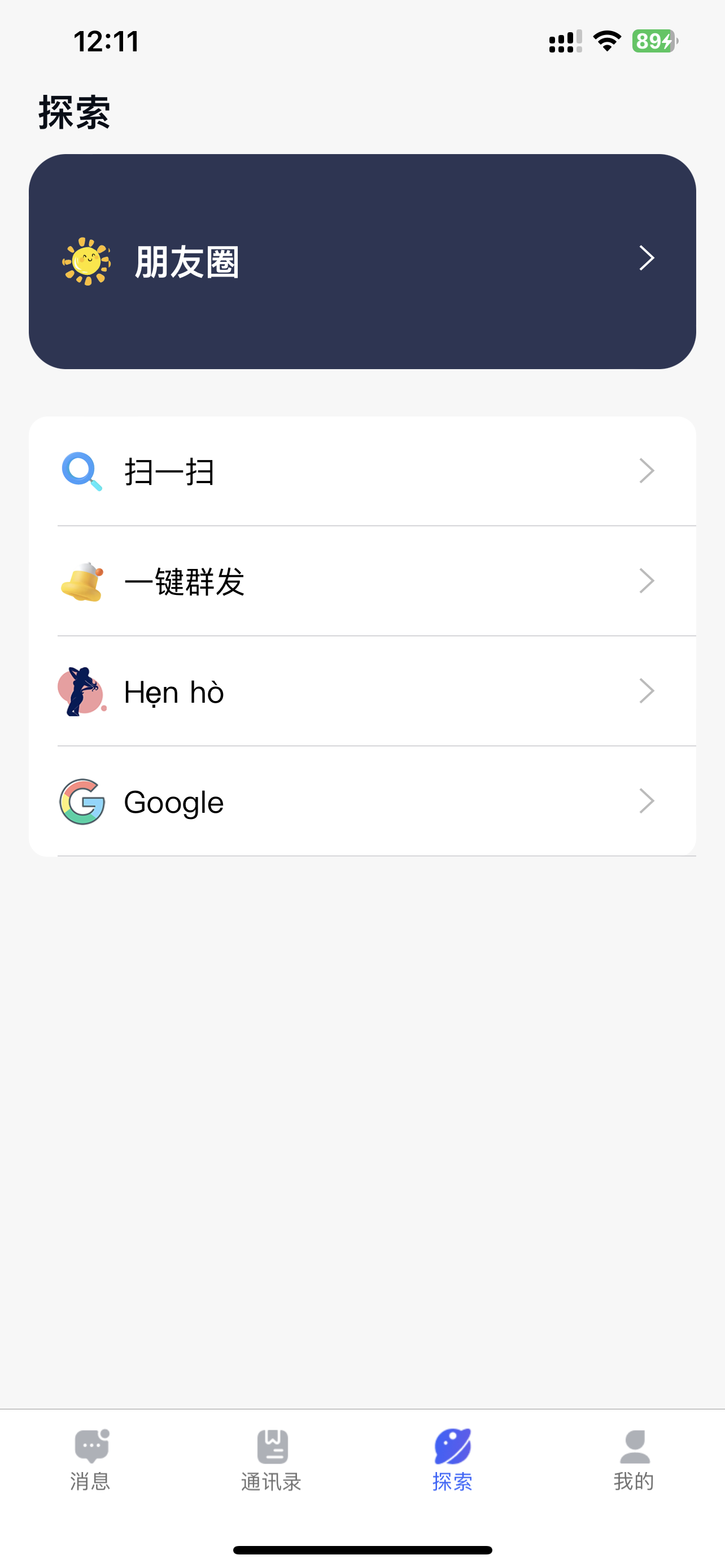The width and height of the screenshot is (725, 1568).
Task: Switch to the 我的 tab
Action: coord(634,1459)
